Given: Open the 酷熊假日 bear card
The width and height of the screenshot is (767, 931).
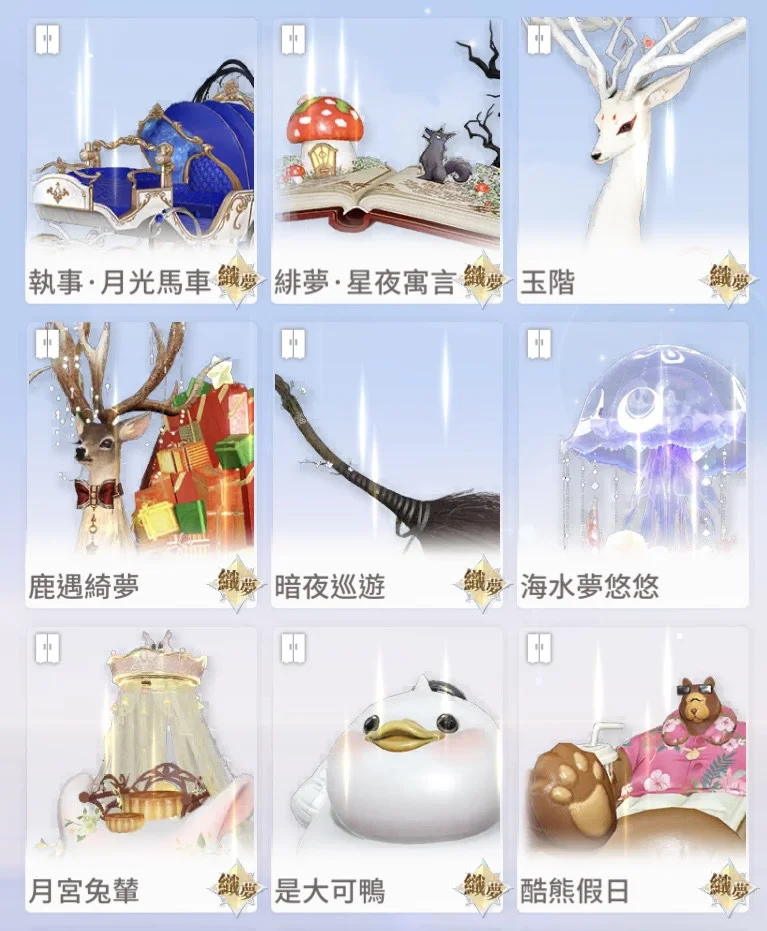Looking at the screenshot, I should (x=632, y=768).
